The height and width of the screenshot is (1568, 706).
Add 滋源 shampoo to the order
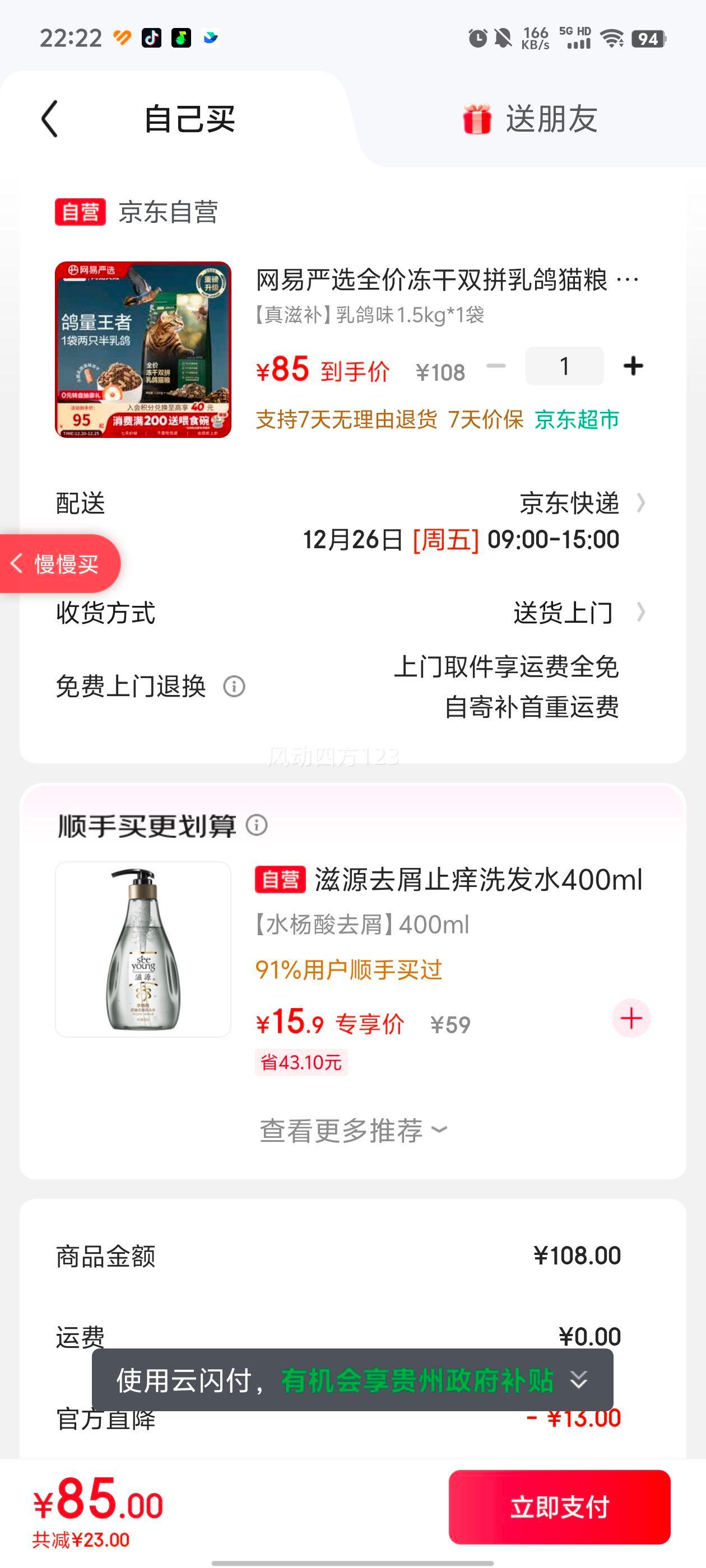631,1018
